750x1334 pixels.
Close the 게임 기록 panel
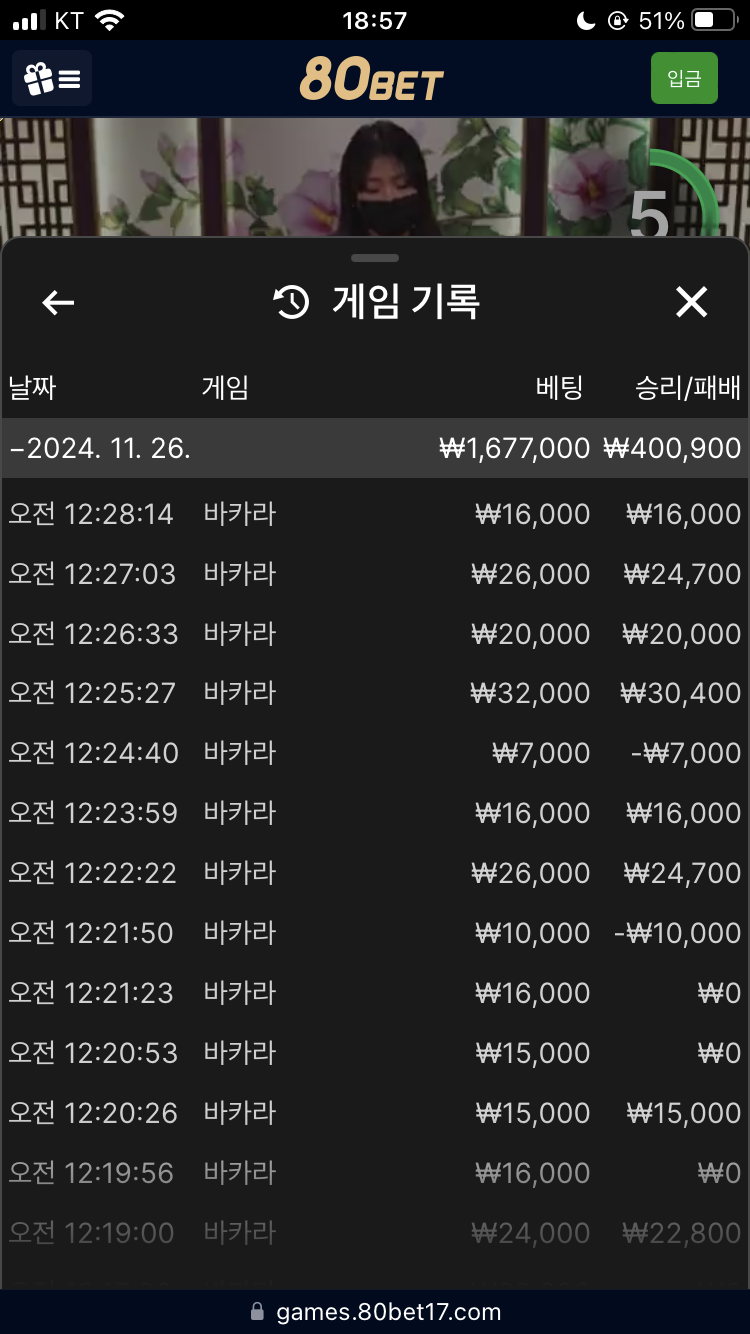pos(691,302)
